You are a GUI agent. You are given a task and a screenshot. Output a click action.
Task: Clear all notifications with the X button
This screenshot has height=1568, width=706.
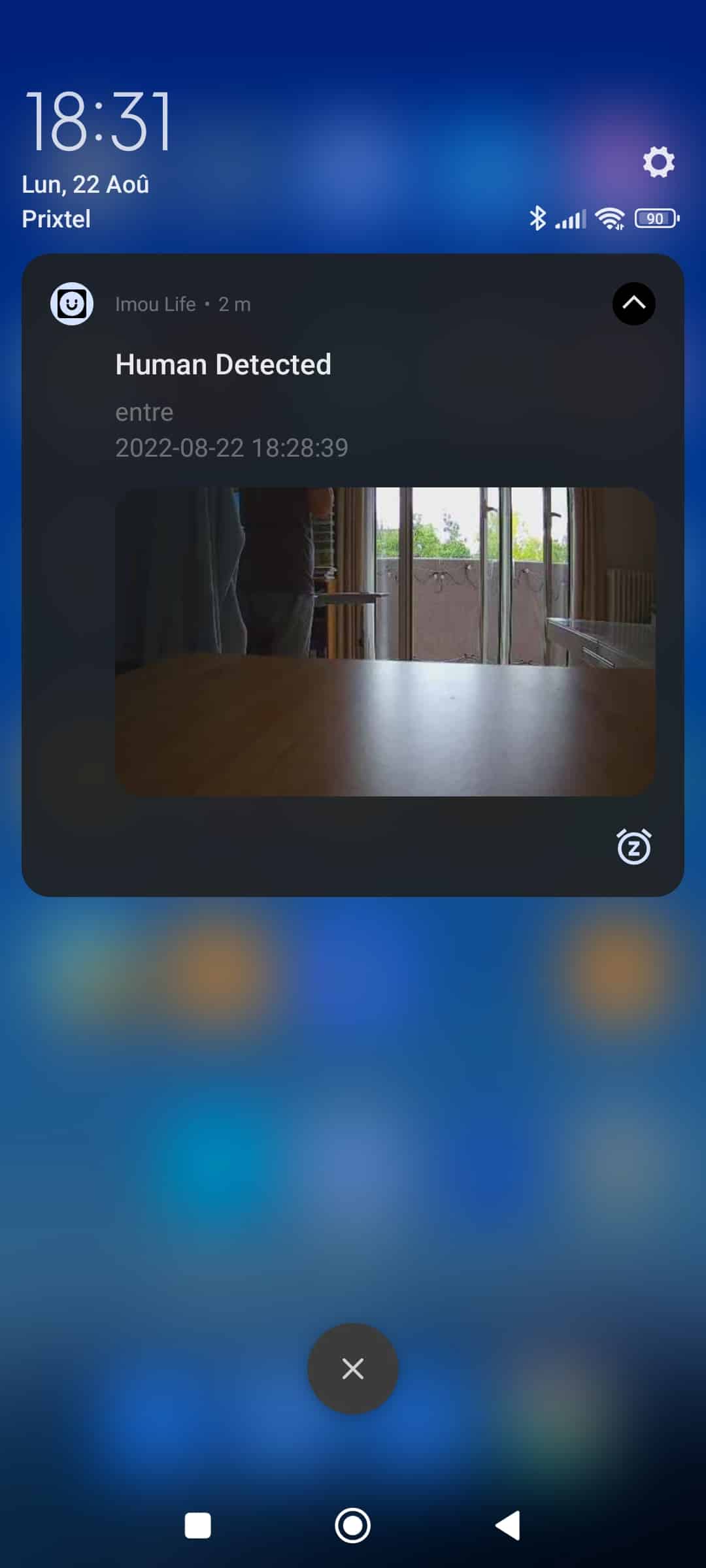[353, 1369]
